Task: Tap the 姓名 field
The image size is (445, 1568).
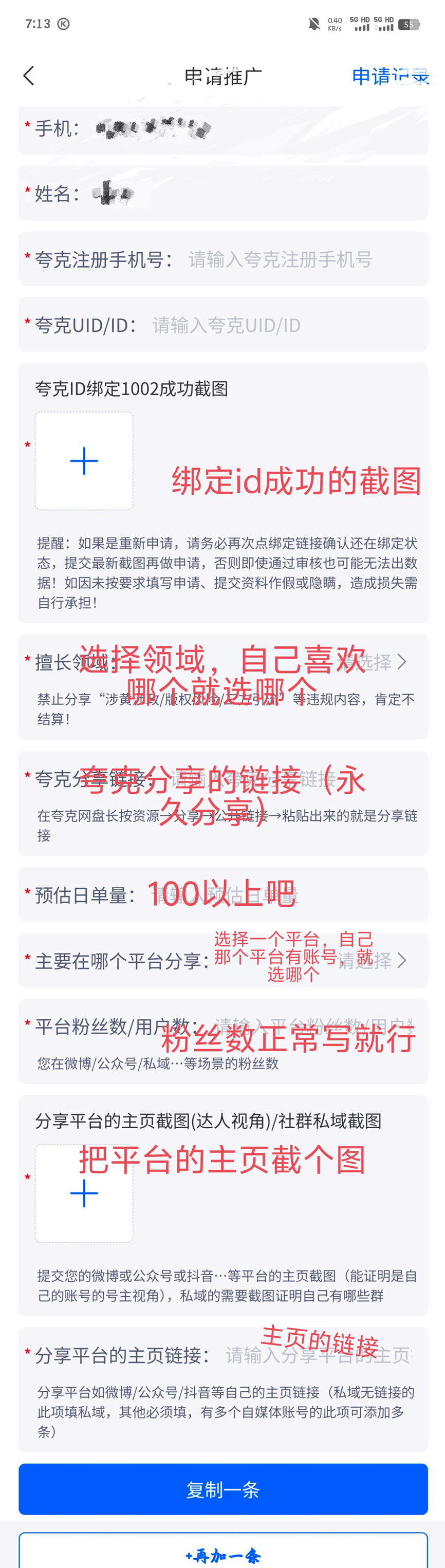Action: point(244,194)
